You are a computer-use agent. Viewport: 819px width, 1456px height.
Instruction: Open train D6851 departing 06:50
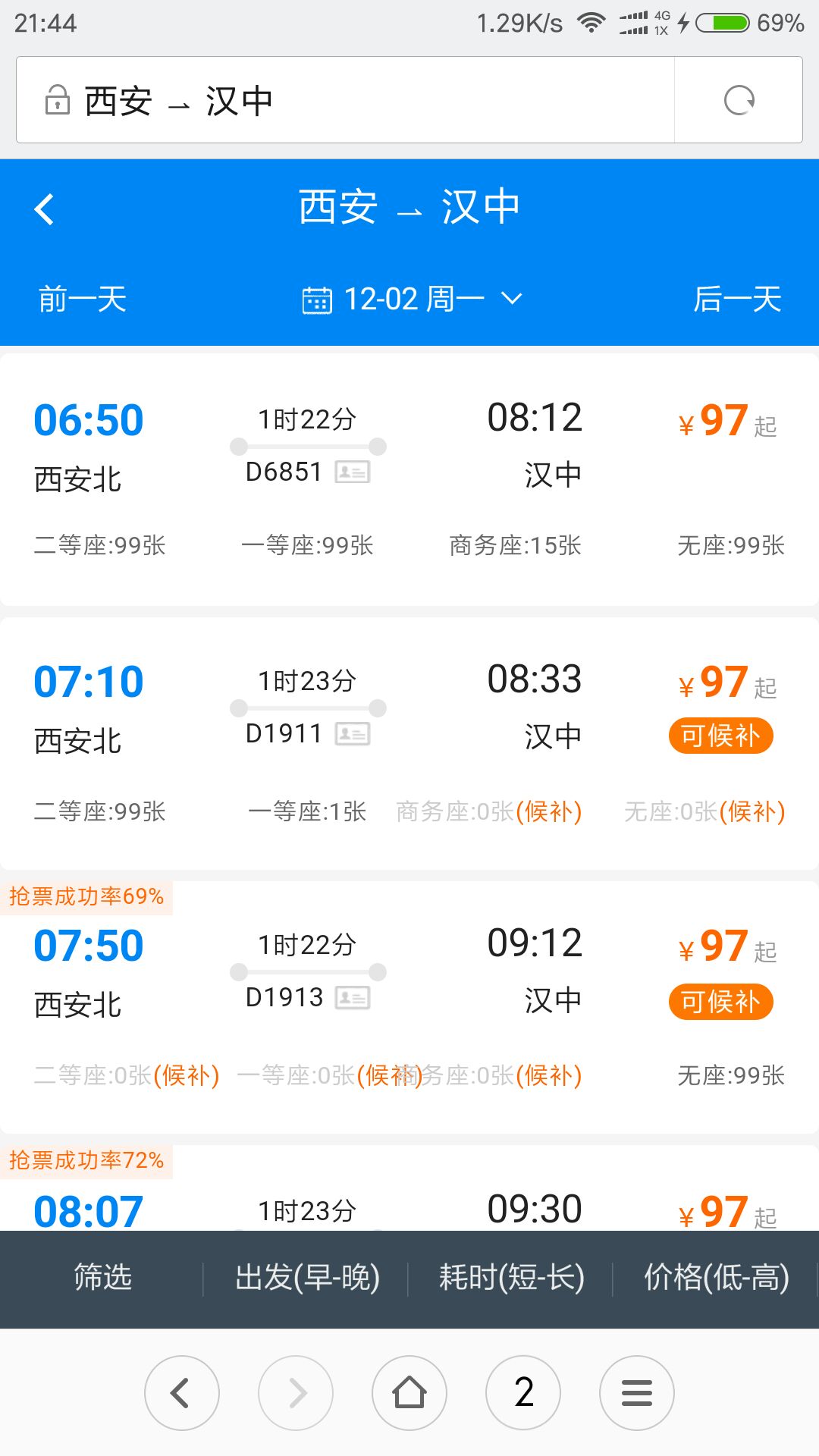pos(409,480)
